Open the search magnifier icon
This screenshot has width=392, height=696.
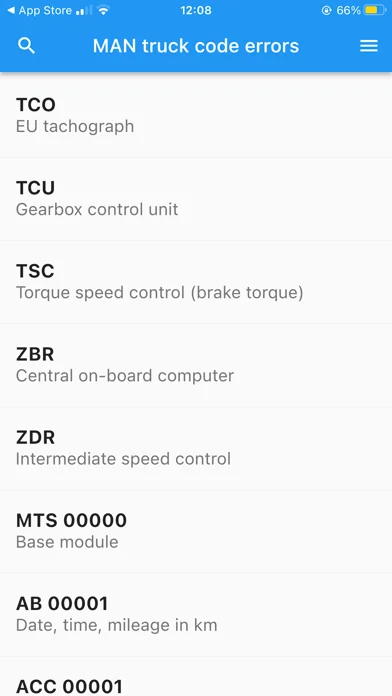point(26,46)
